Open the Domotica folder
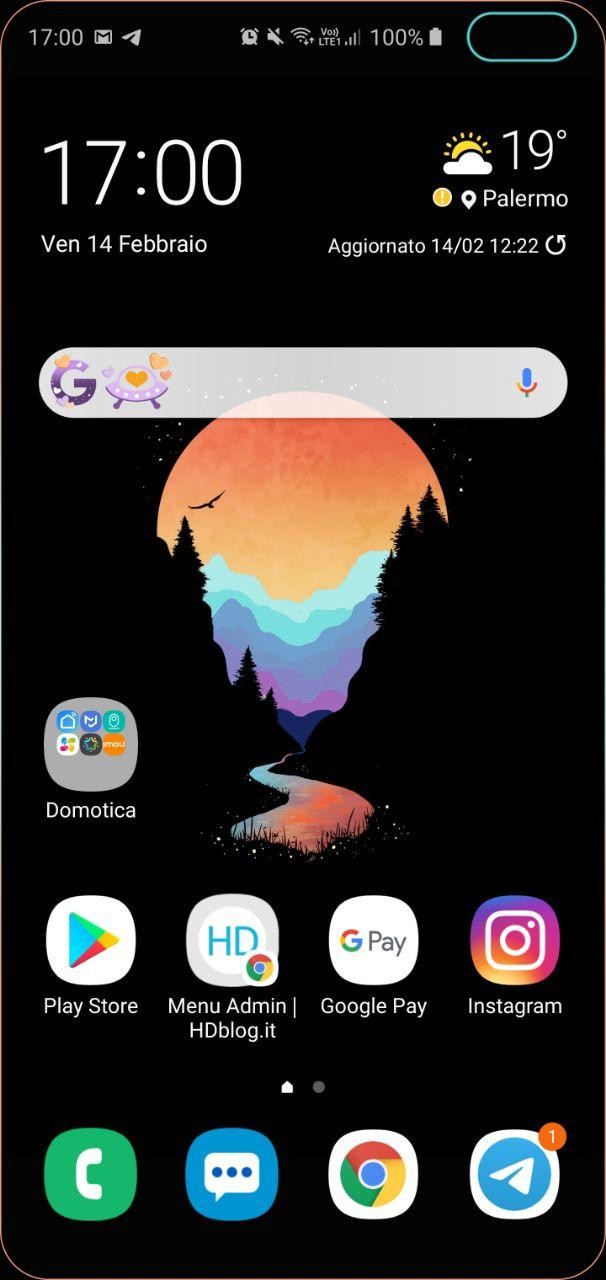 coord(91,744)
